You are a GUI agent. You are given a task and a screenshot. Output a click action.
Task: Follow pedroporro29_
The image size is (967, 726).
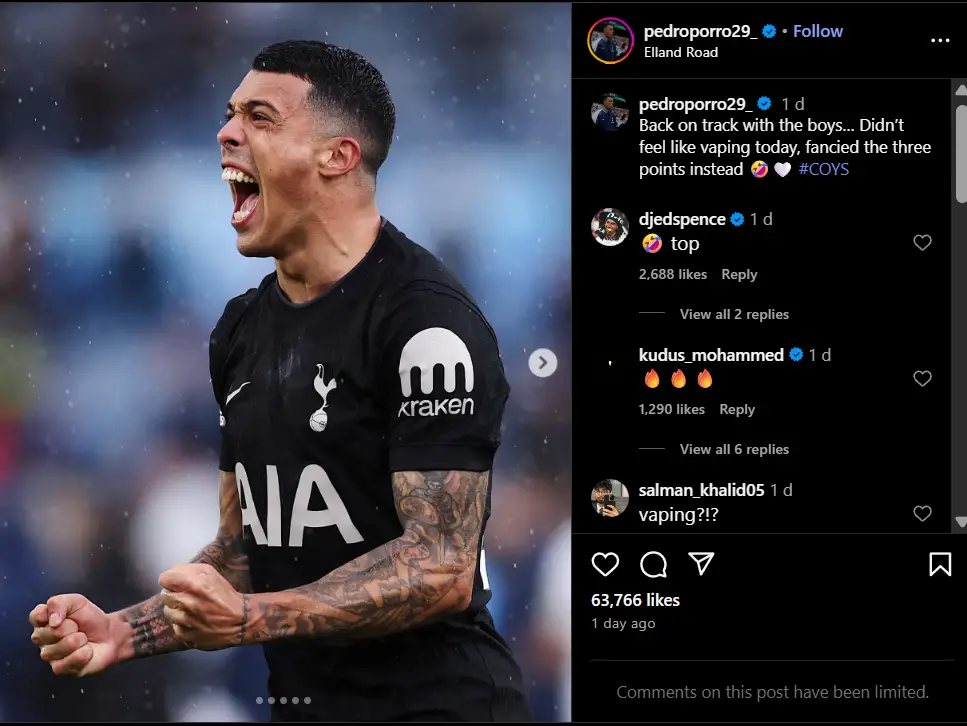tap(818, 31)
